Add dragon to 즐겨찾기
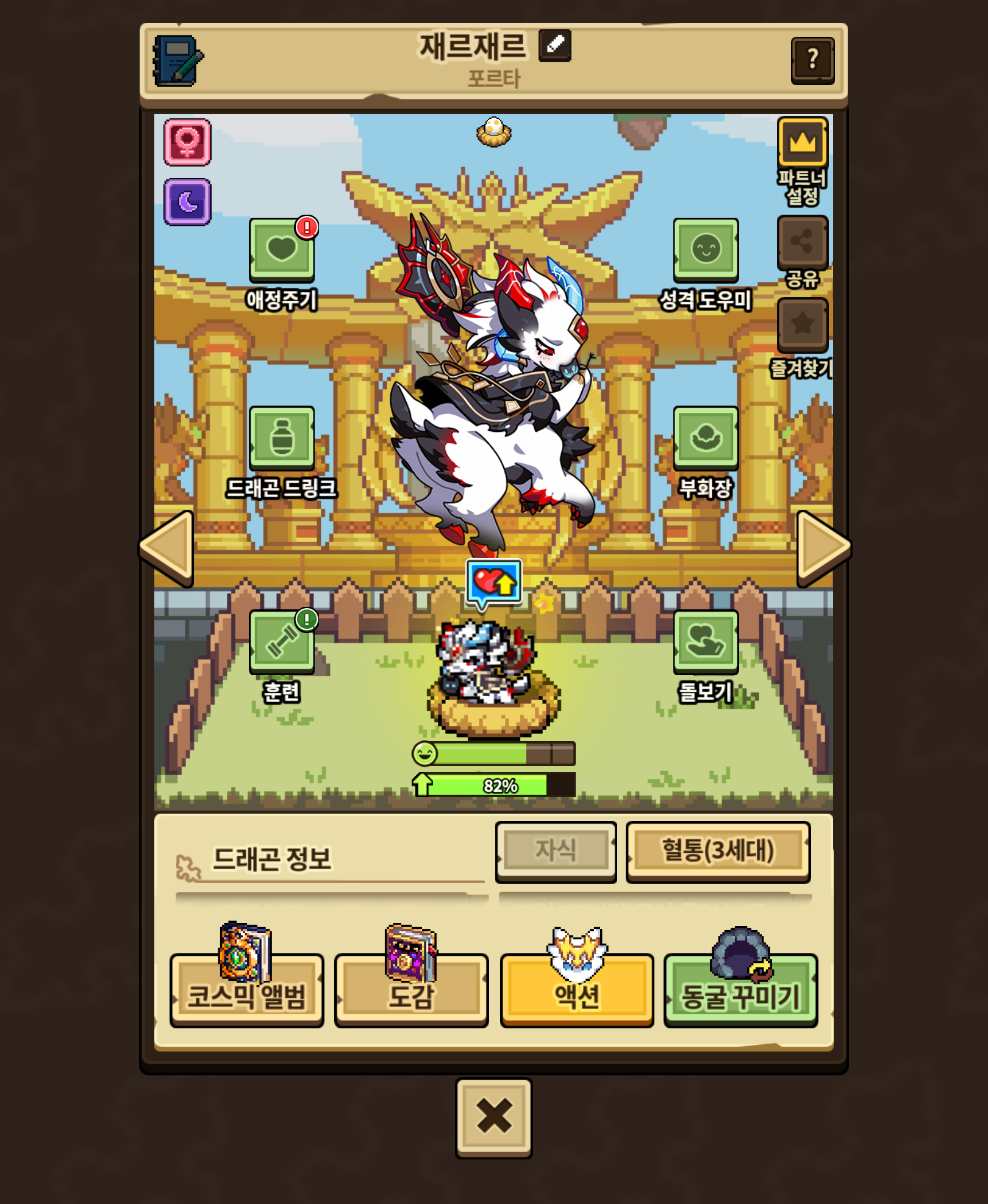This screenshot has height=1204, width=988. pyautogui.click(x=803, y=324)
